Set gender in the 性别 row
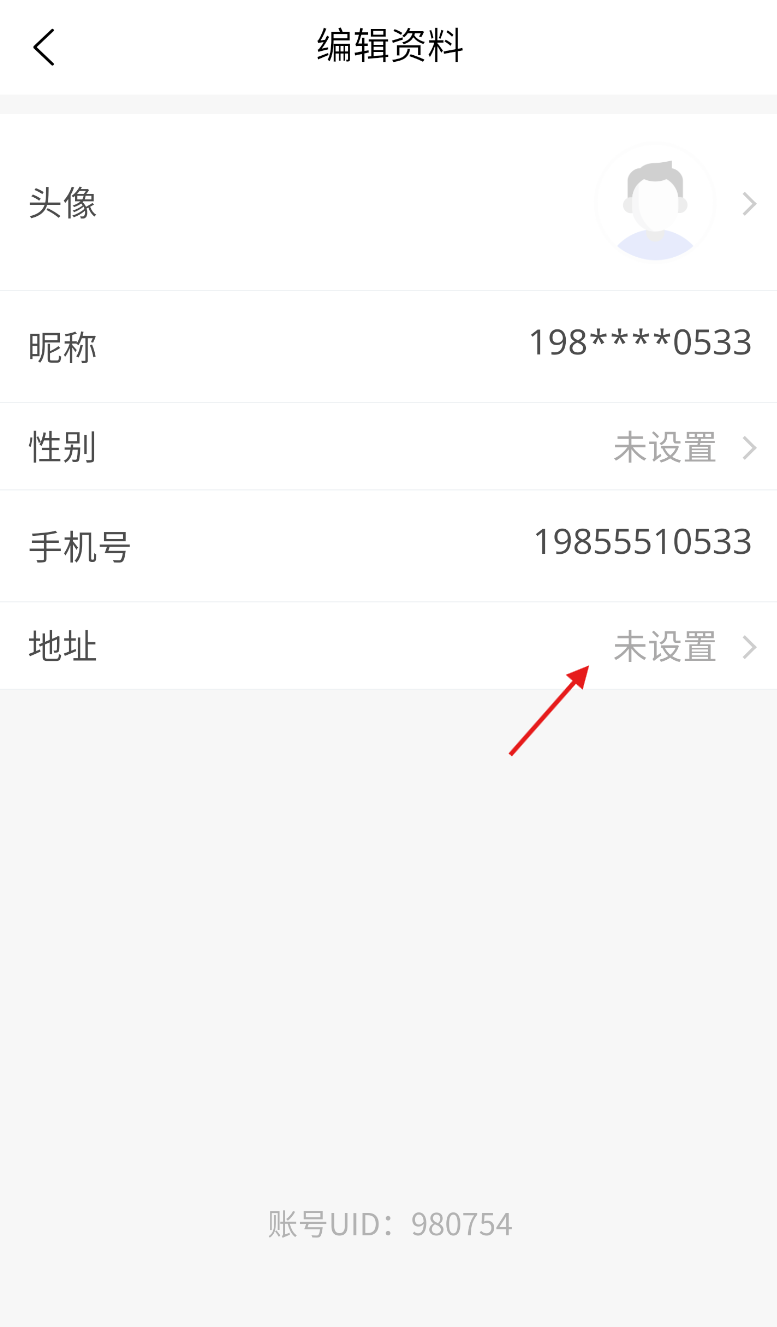777x1327 pixels. (x=388, y=446)
